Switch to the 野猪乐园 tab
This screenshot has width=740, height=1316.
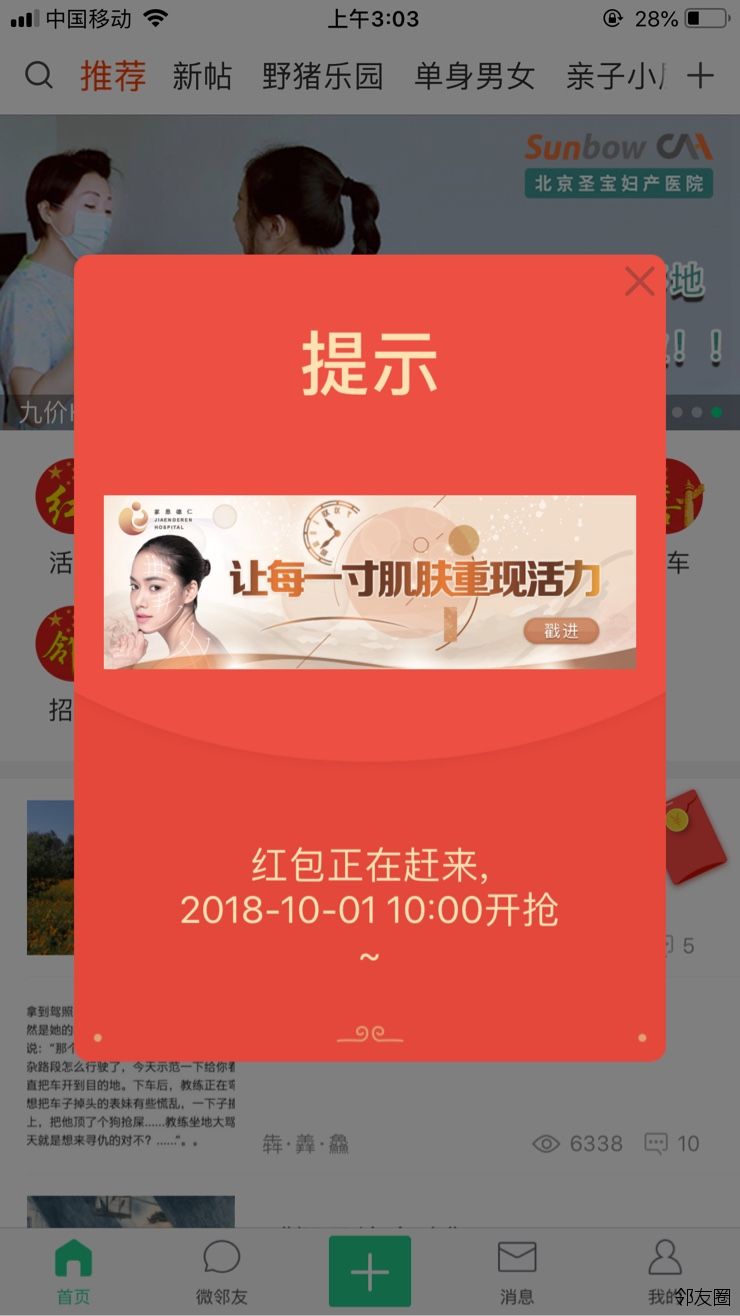coord(322,76)
